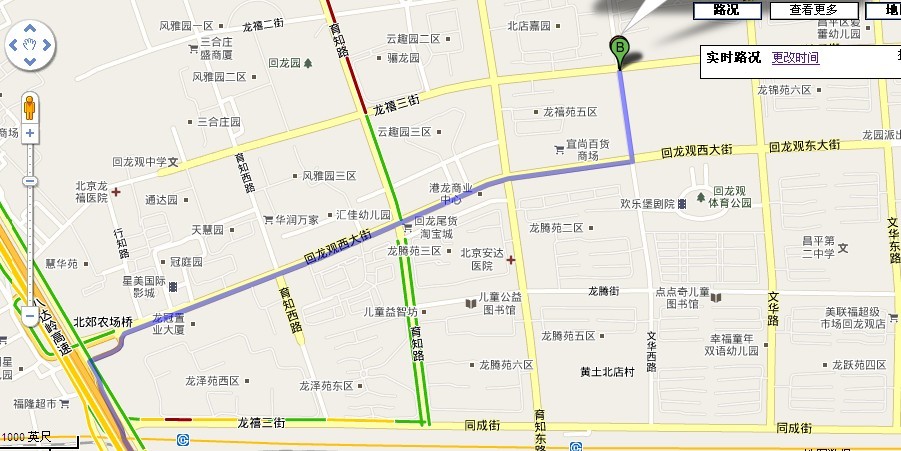Zoom out with the minus button
Viewport: 901px width, 451px height.
(x=30, y=314)
